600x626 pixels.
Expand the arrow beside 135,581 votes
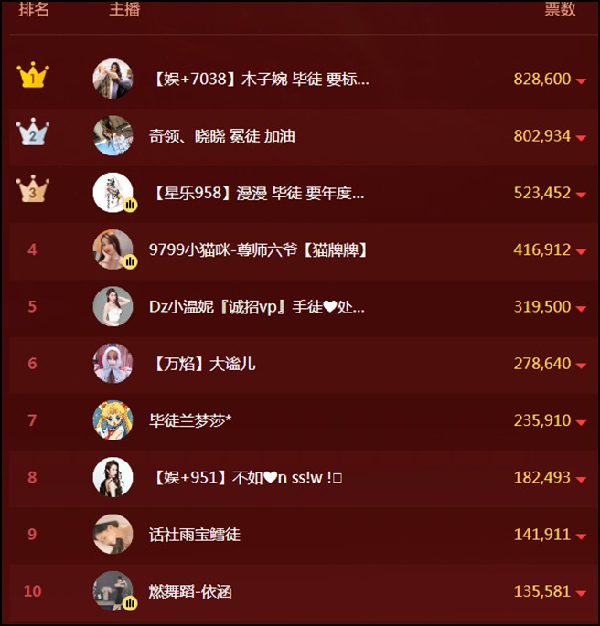coord(581,594)
